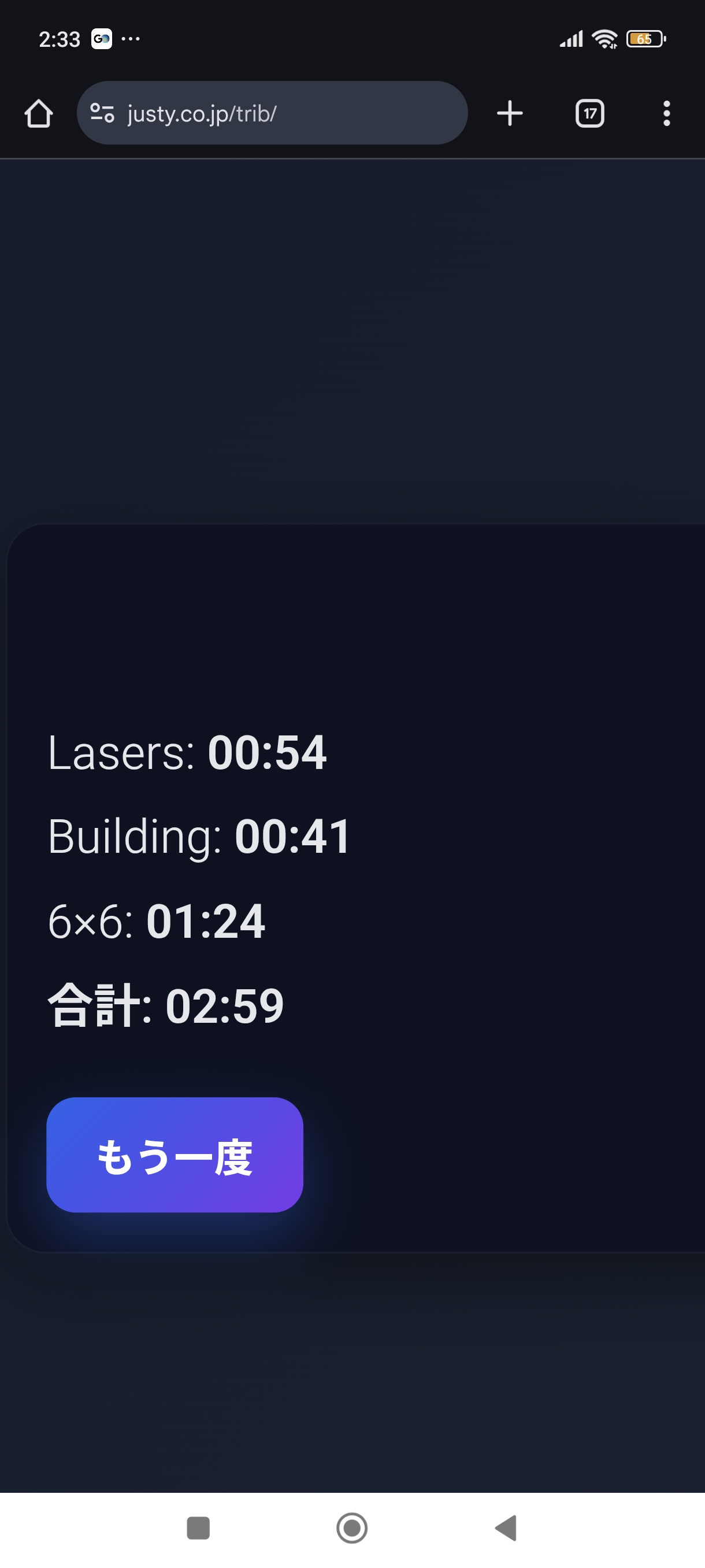The width and height of the screenshot is (705, 1568).
Task: Open a new browser tab
Action: click(x=510, y=113)
